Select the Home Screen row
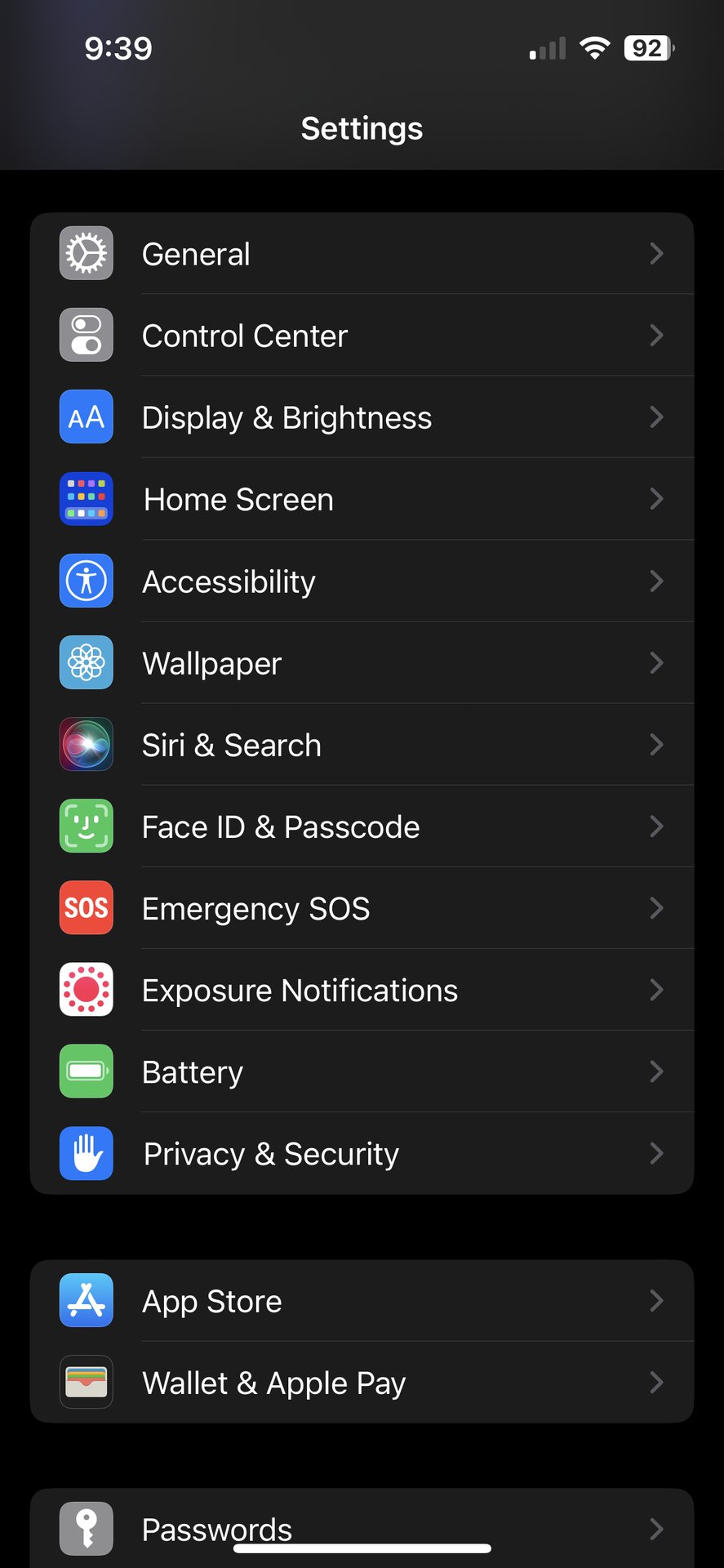This screenshot has width=724, height=1568. coord(362,499)
